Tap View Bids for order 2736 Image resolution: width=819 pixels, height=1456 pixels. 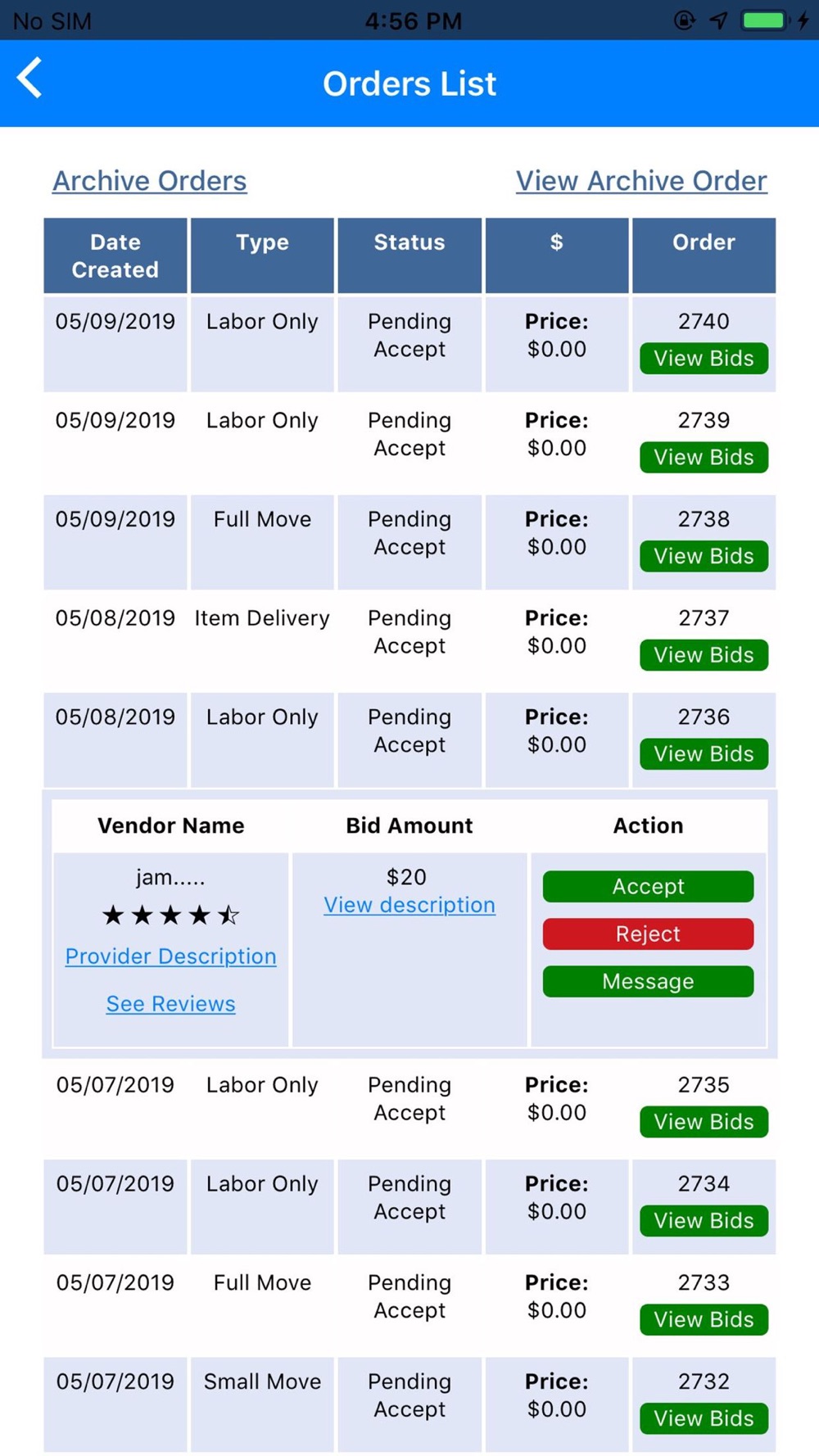704,754
